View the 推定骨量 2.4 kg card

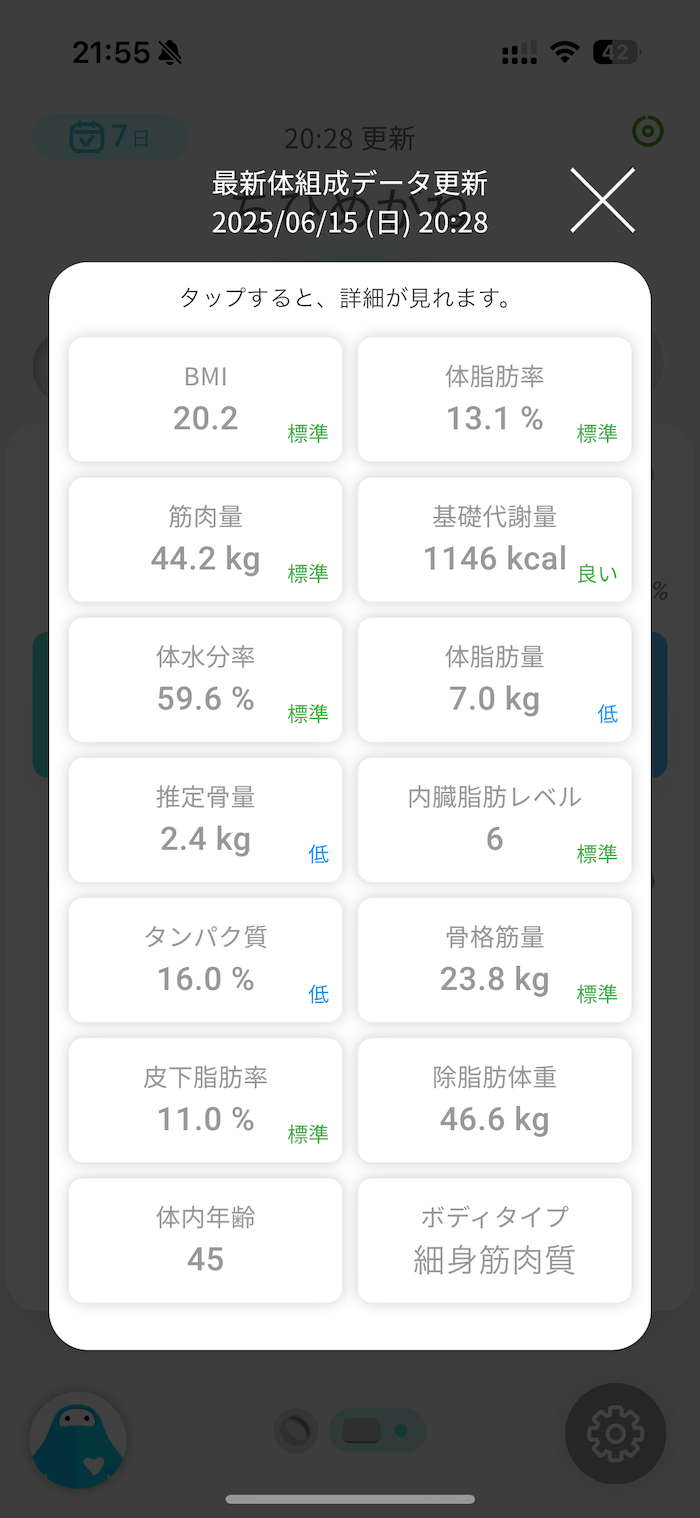pos(205,820)
